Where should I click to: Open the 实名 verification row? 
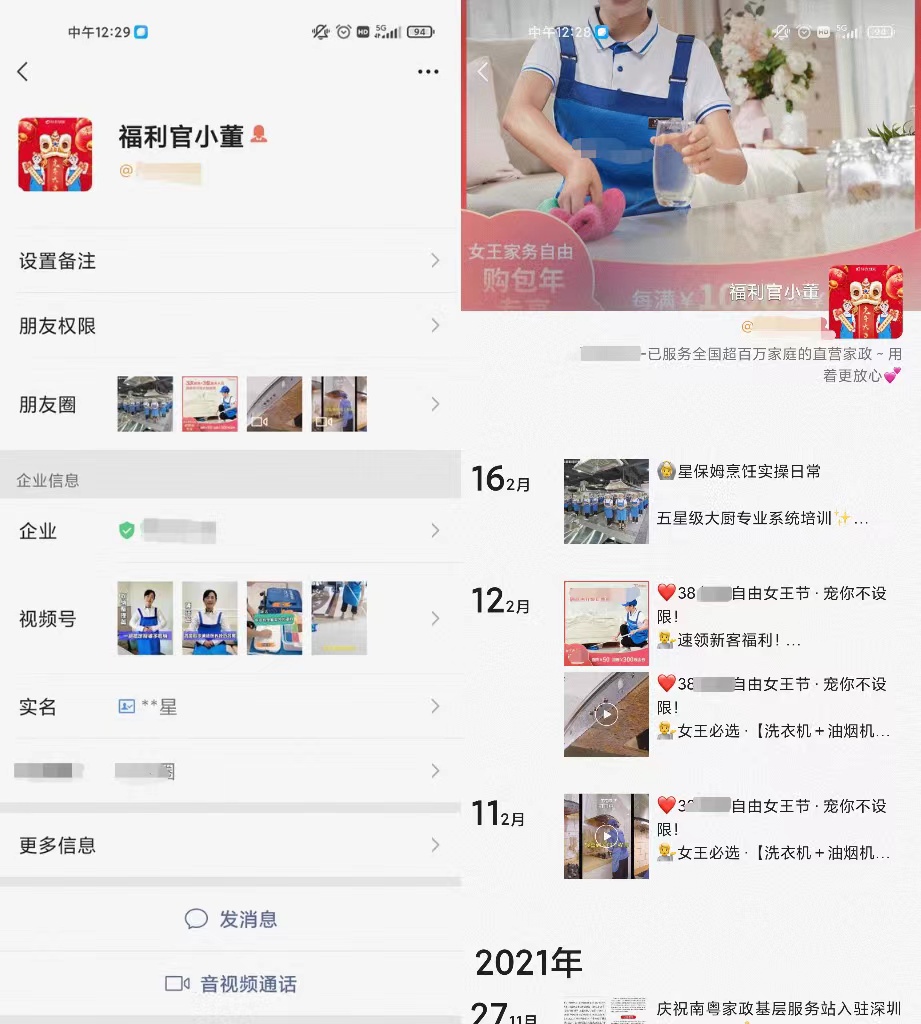click(230, 707)
